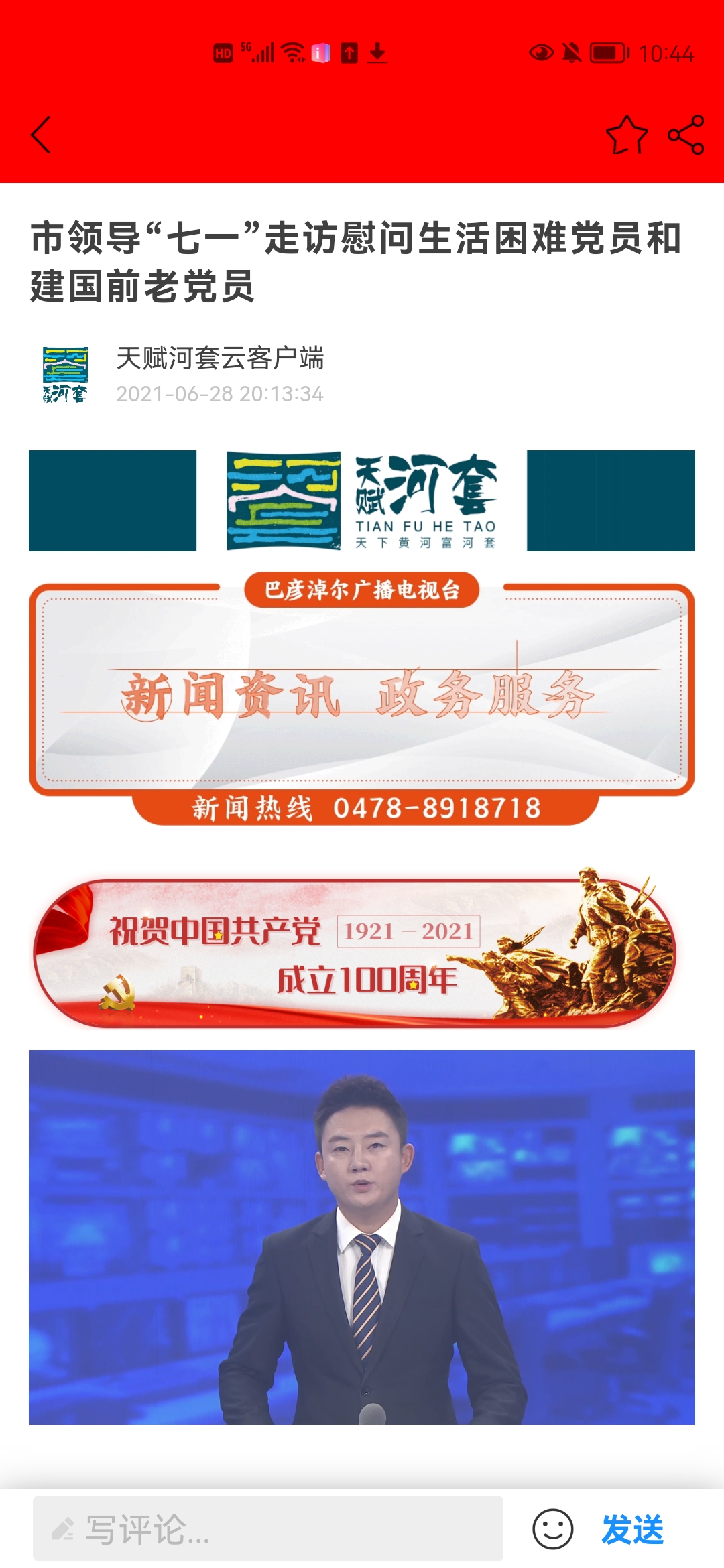Share this article
Screen dimensions: 724x1568
(686, 135)
